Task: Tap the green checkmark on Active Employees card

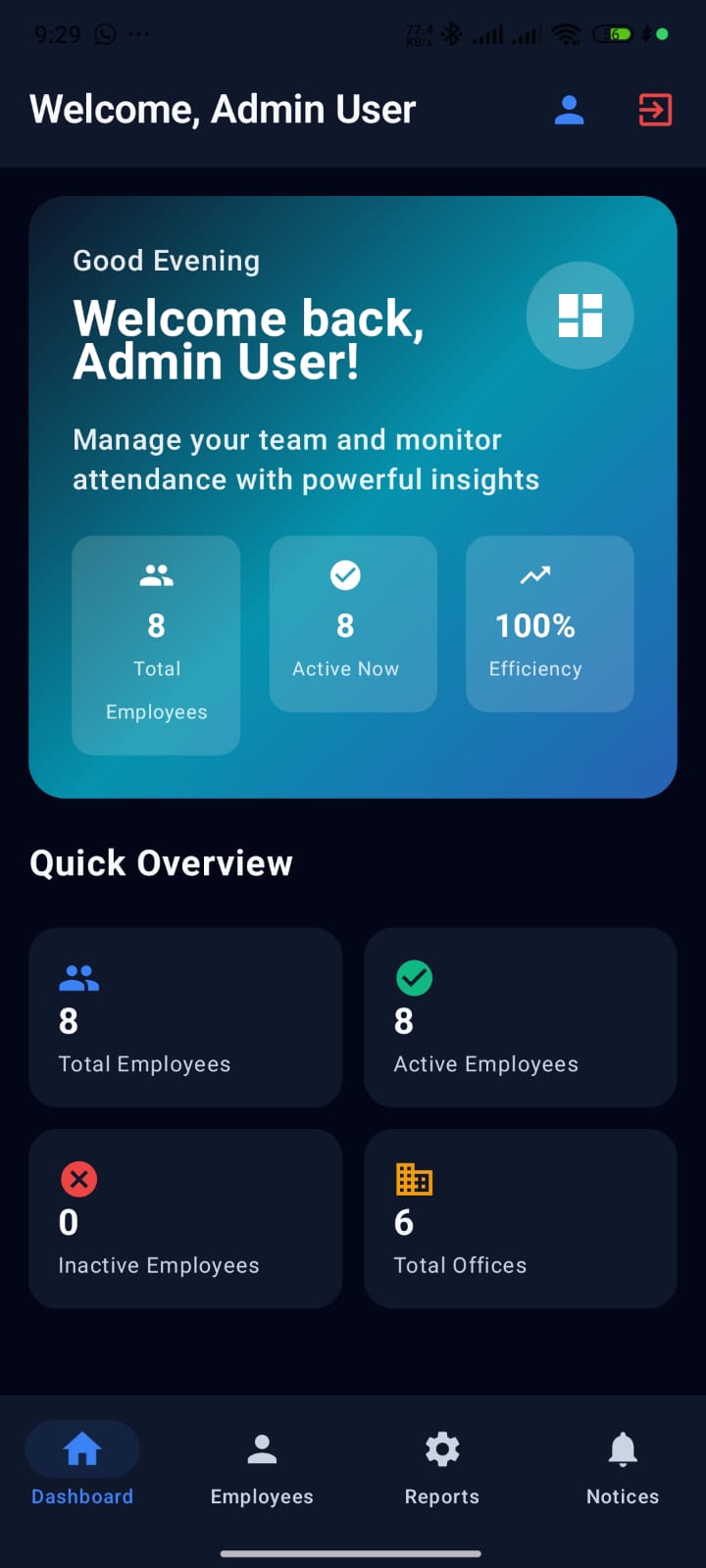Action: (414, 977)
